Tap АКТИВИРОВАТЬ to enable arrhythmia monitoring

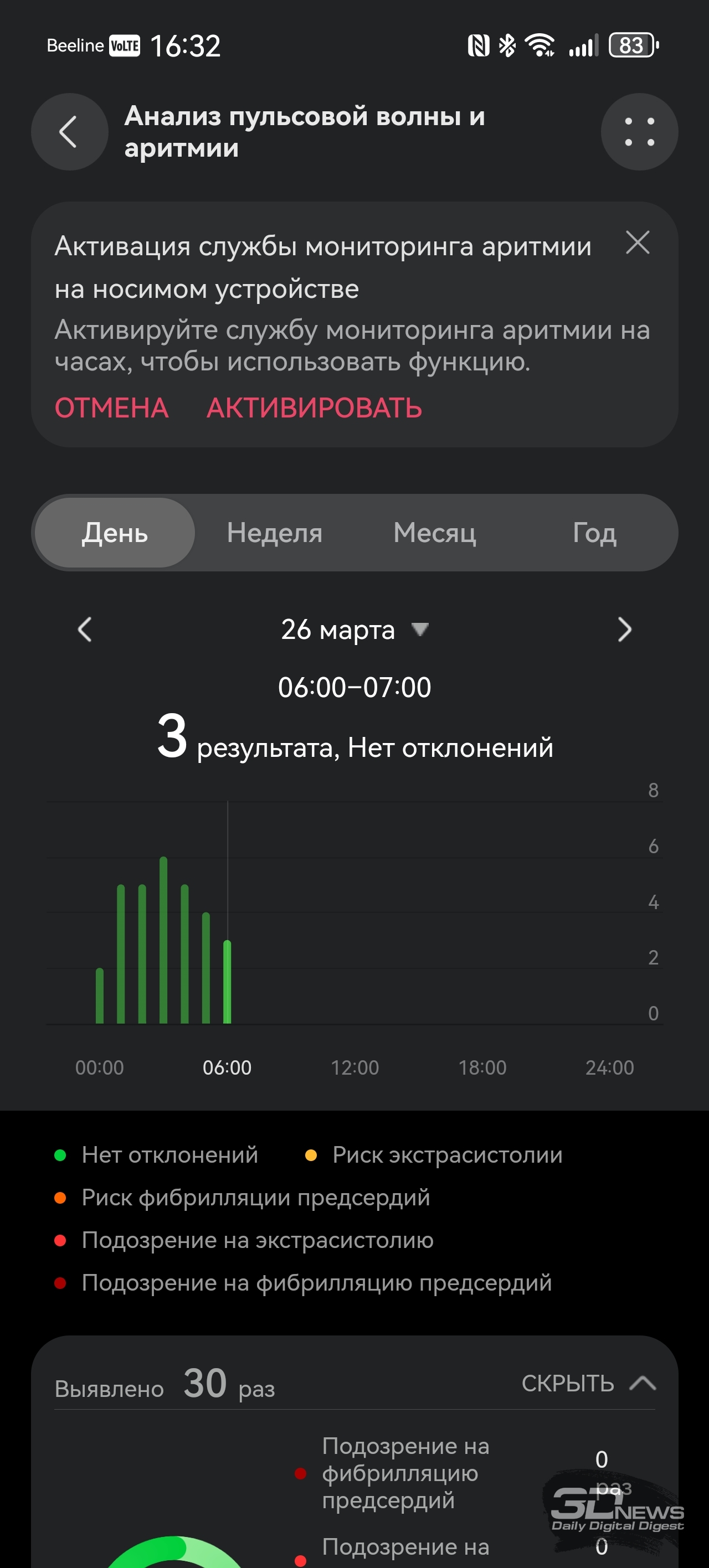[x=314, y=408]
